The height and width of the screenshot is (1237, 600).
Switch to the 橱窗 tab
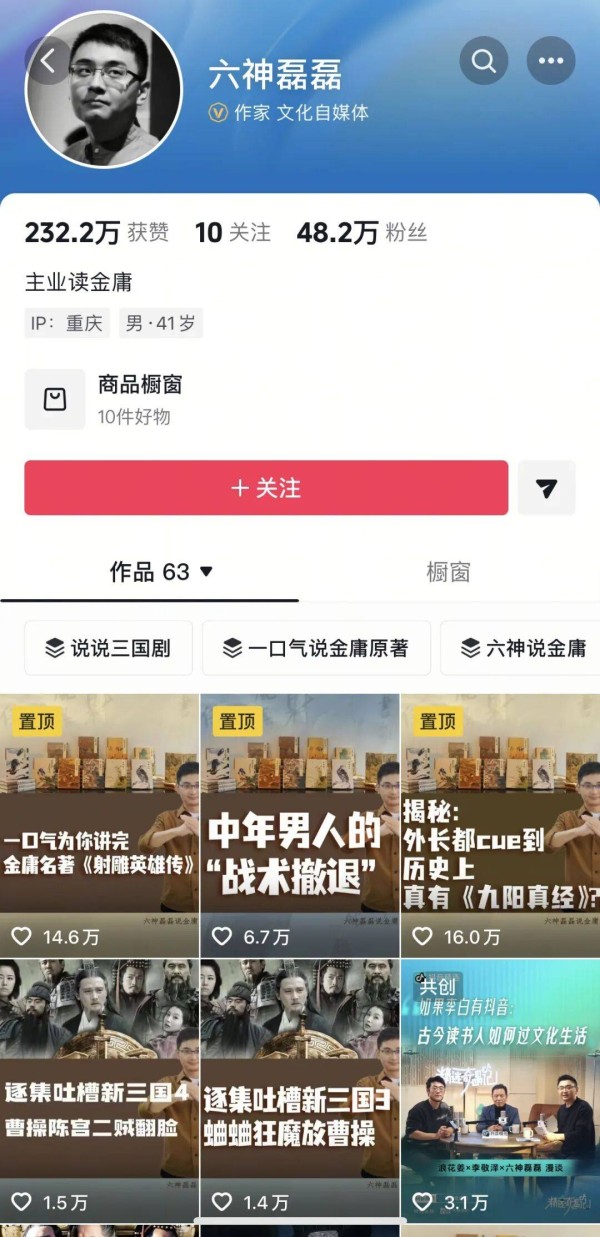coord(448,572)
